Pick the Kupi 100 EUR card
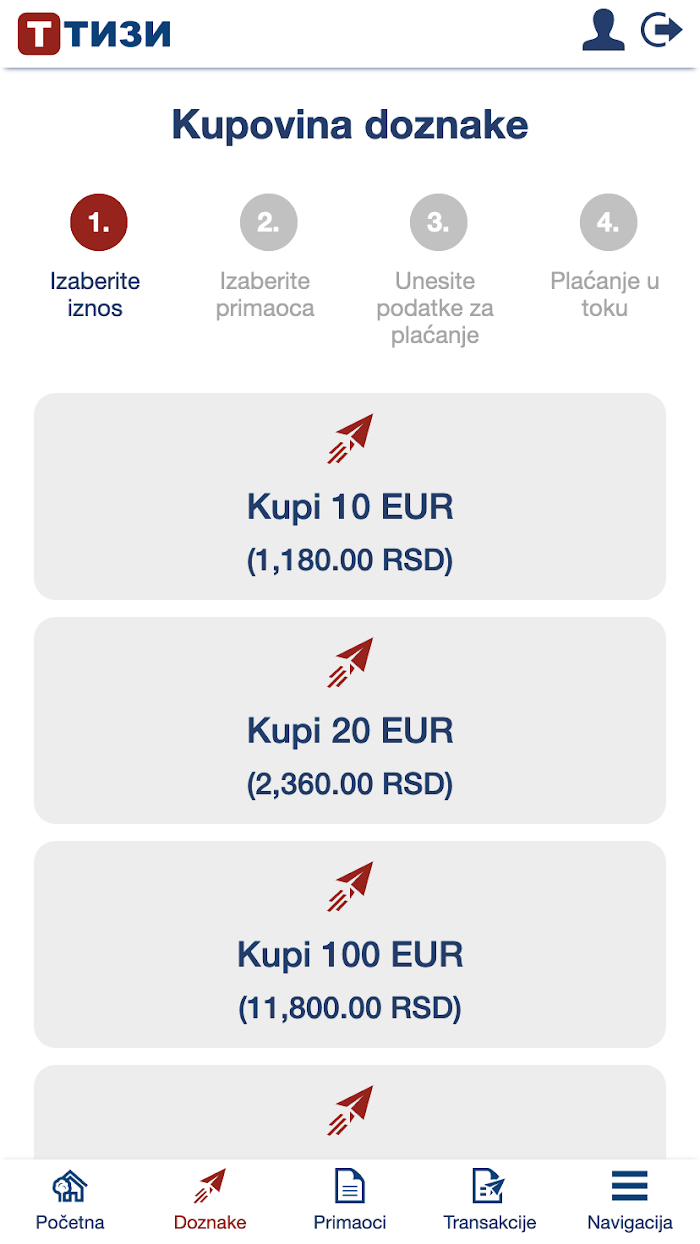This screenshot has height=1244, width=700. (x=350, y=944)
